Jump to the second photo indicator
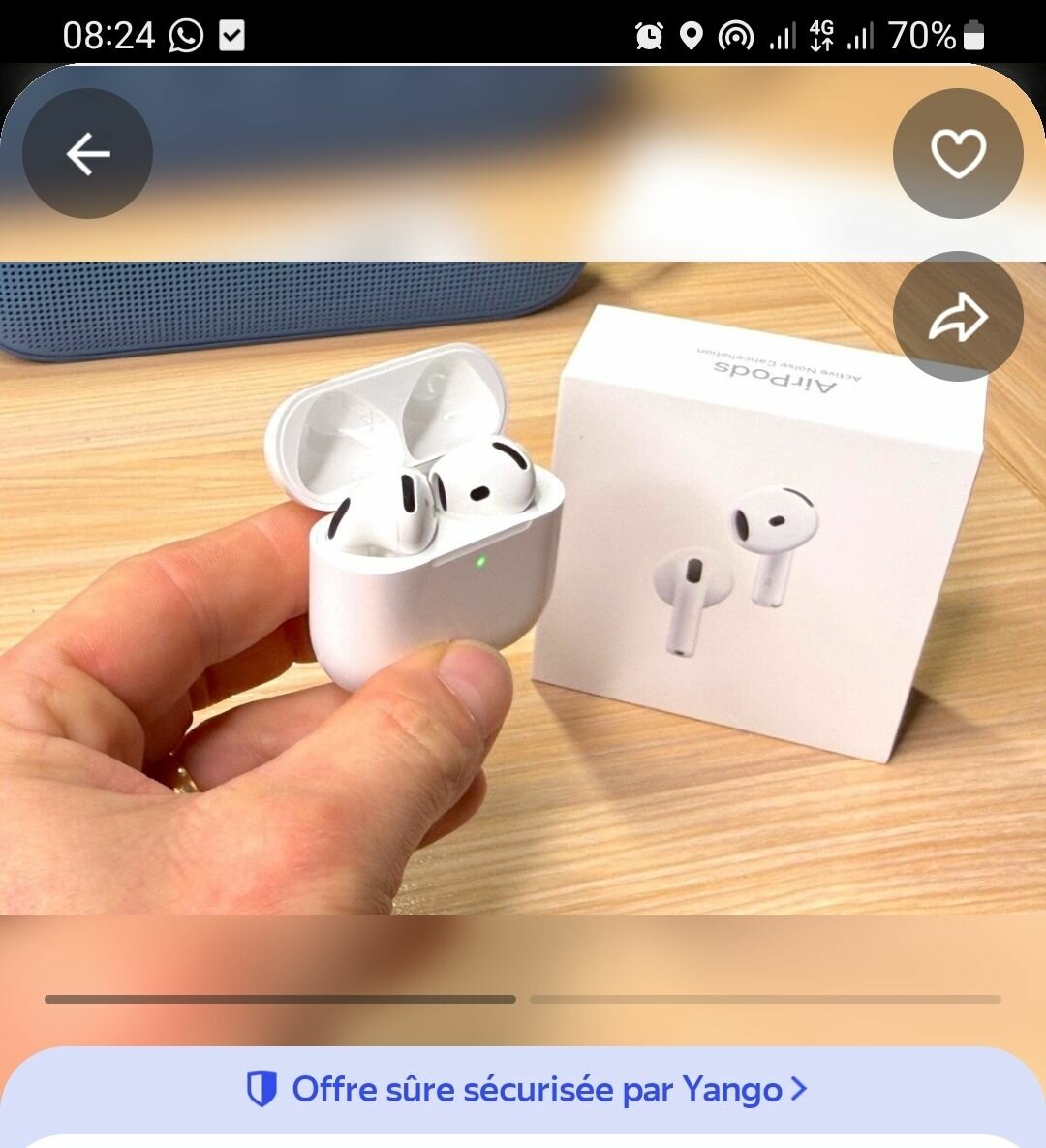The width and height of the screenshot is (1046, 1148). pos(765,999)
